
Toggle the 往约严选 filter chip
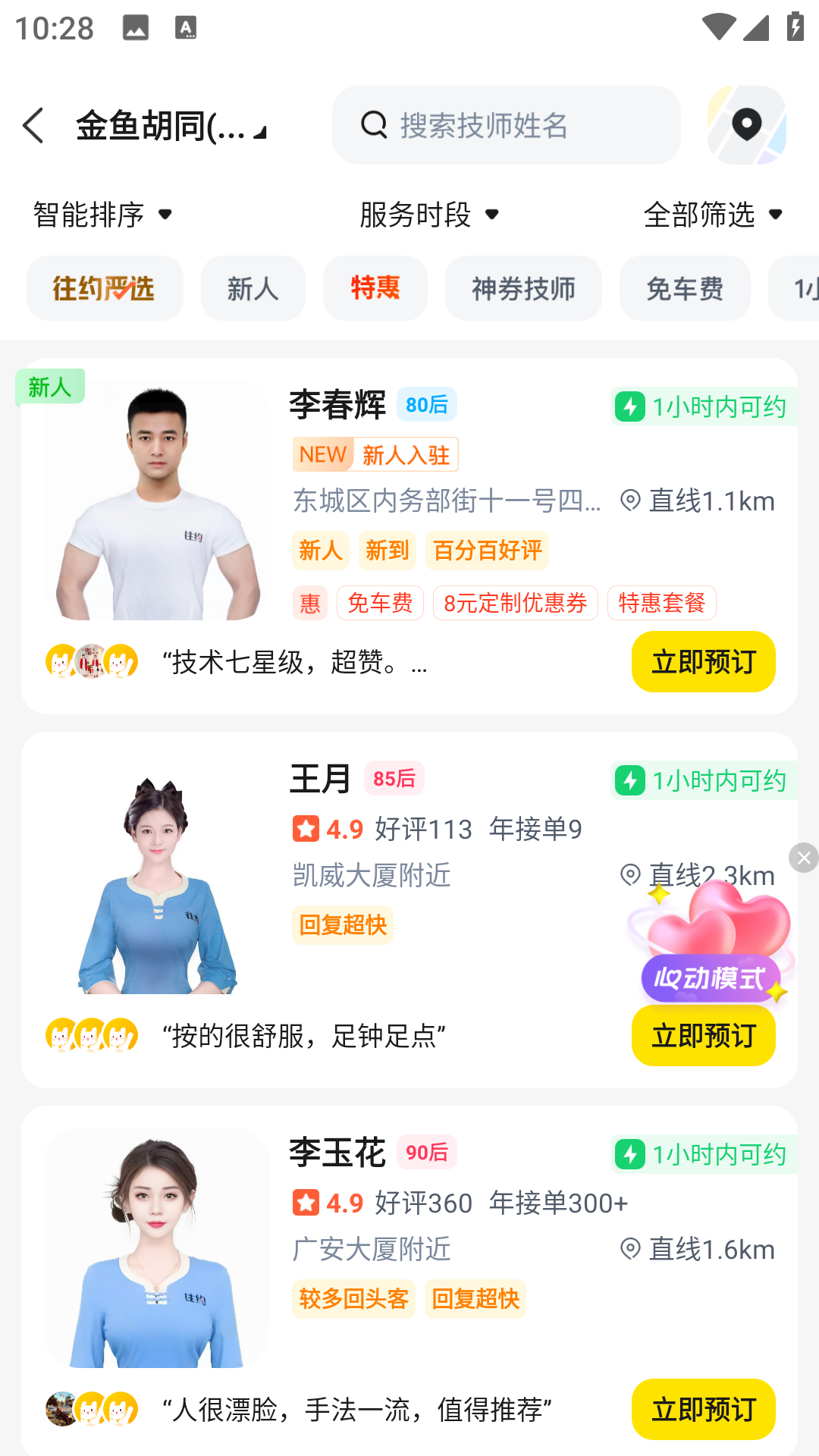tap(104, 288)
